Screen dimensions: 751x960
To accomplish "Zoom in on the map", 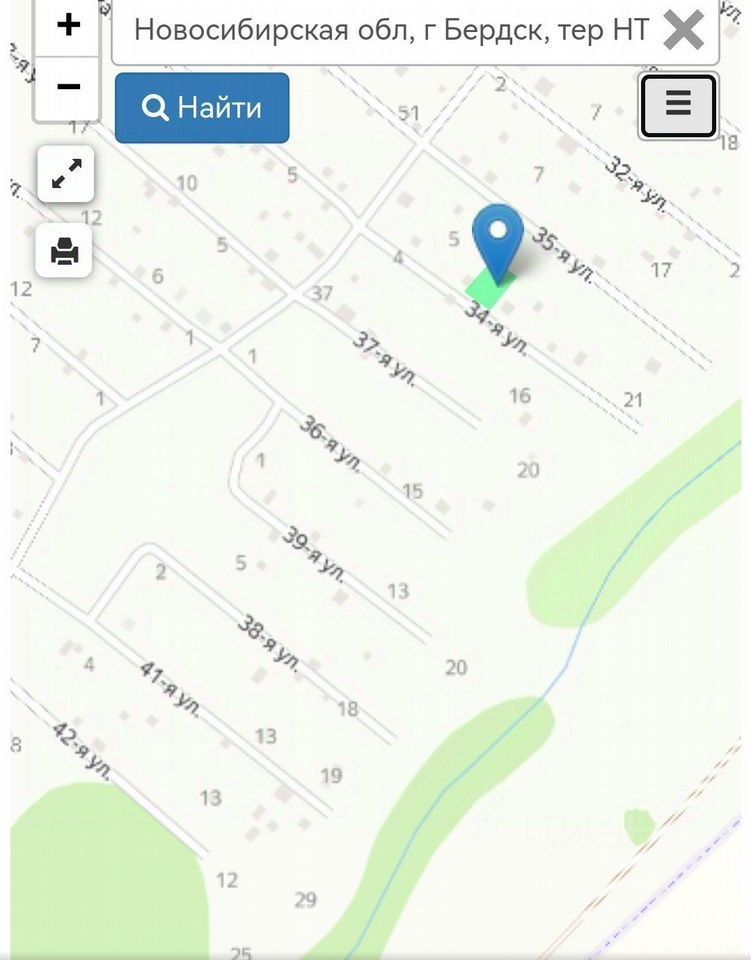I will [x=68, y=26].
